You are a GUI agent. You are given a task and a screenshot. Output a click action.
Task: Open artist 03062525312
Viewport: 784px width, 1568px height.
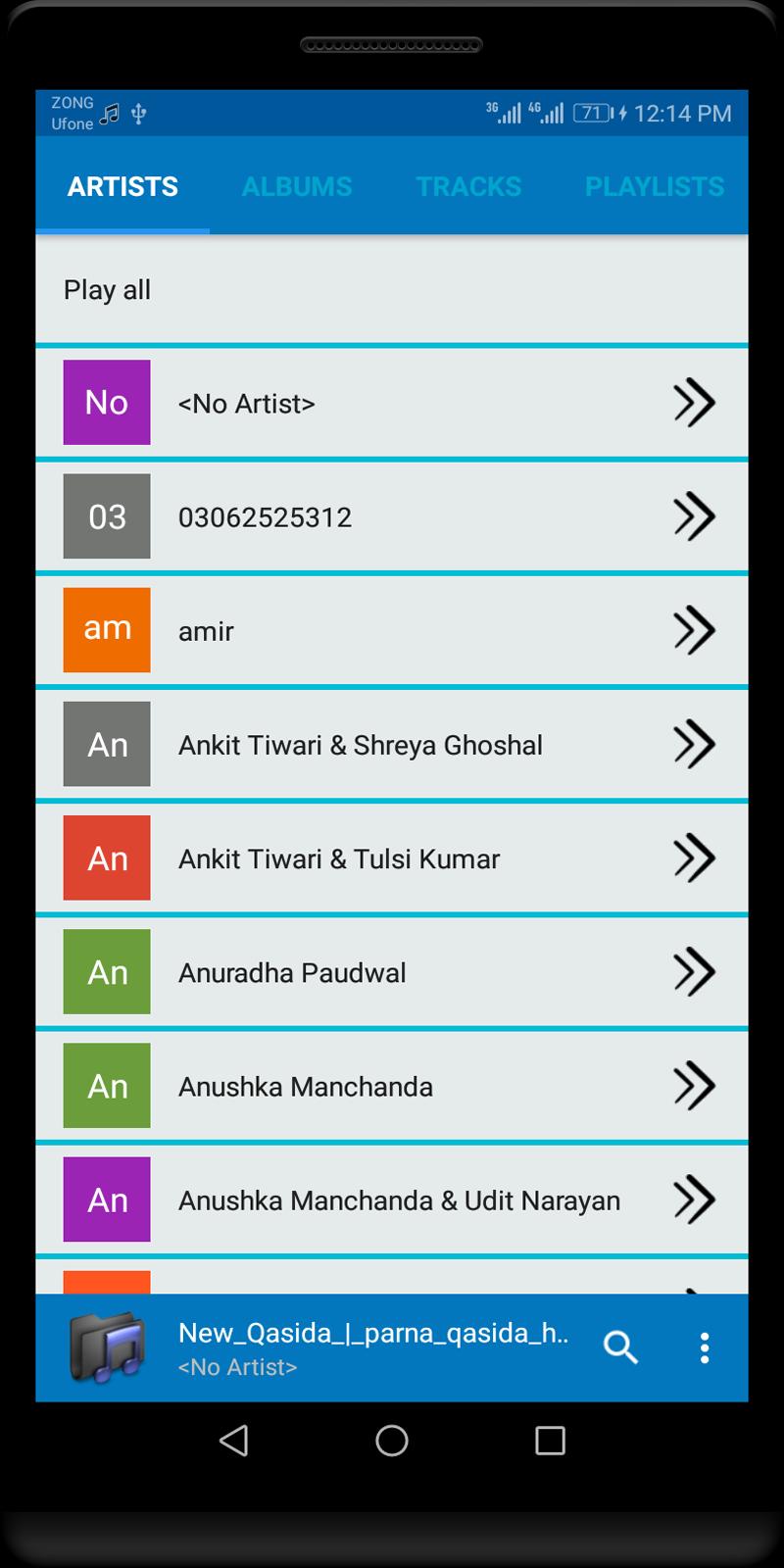pos(392,516)
